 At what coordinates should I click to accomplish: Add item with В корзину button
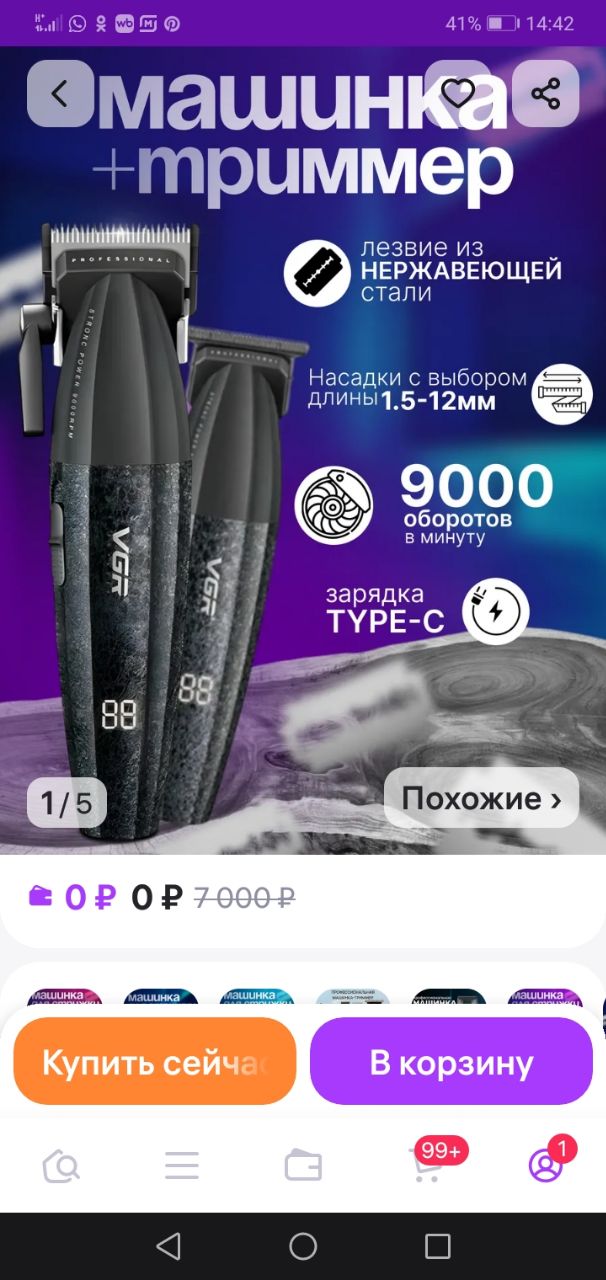(x=451, y=1062)
